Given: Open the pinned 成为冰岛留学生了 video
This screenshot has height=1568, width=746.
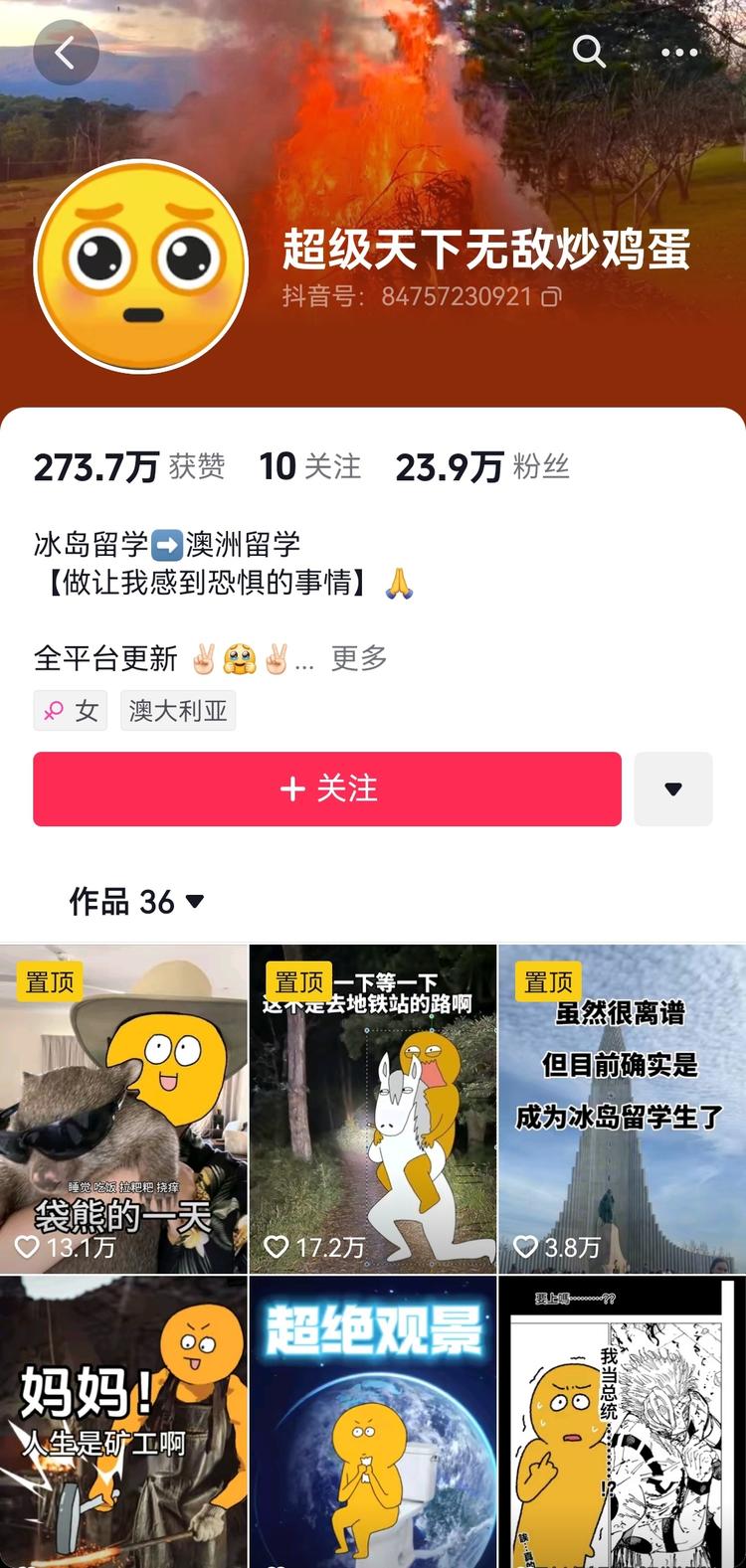Looking at the screenshot, I should click(622, 1109).
